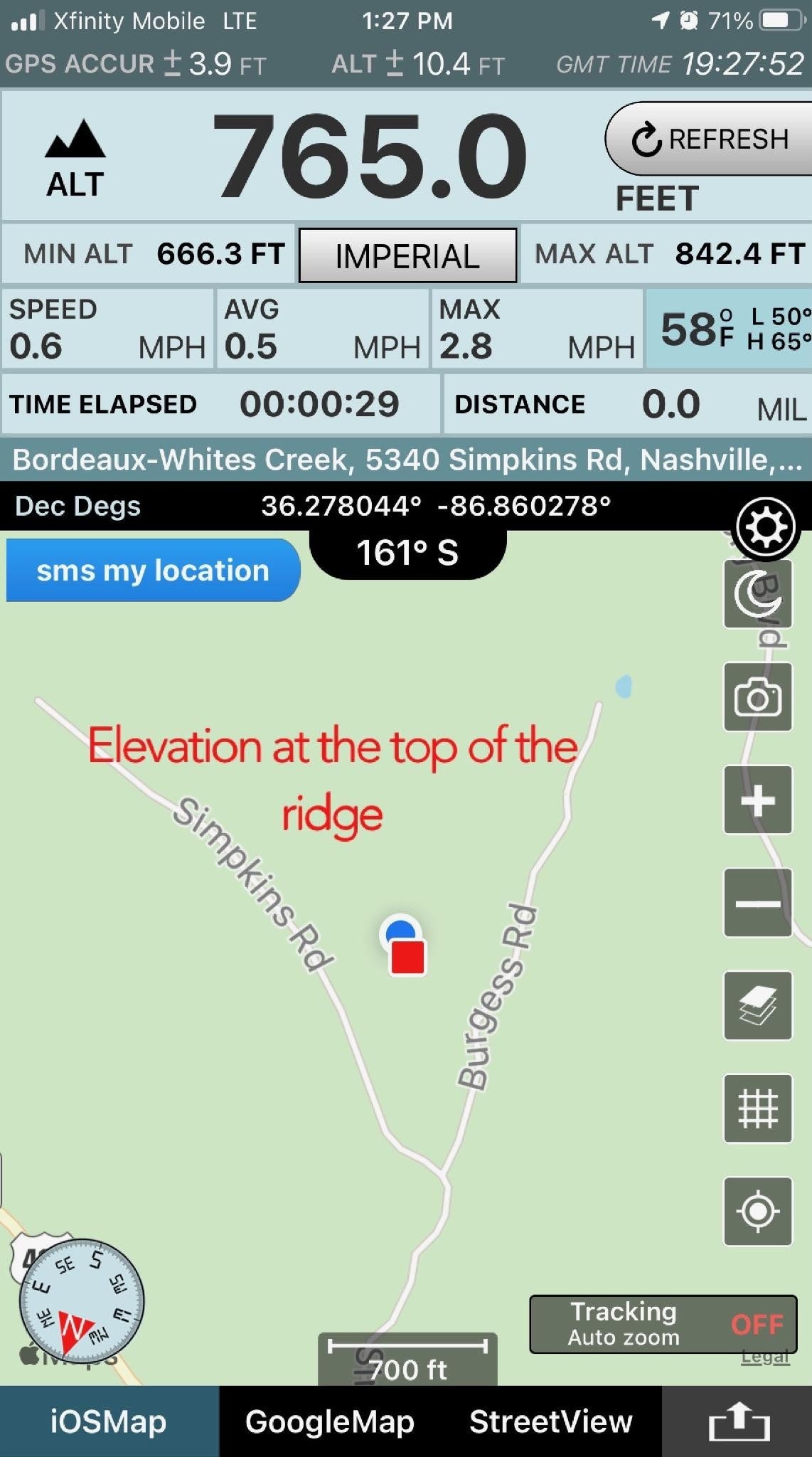Refresh the altitude reading
Viewport: 812px width, 1457px height.
(x=711, y=139)
